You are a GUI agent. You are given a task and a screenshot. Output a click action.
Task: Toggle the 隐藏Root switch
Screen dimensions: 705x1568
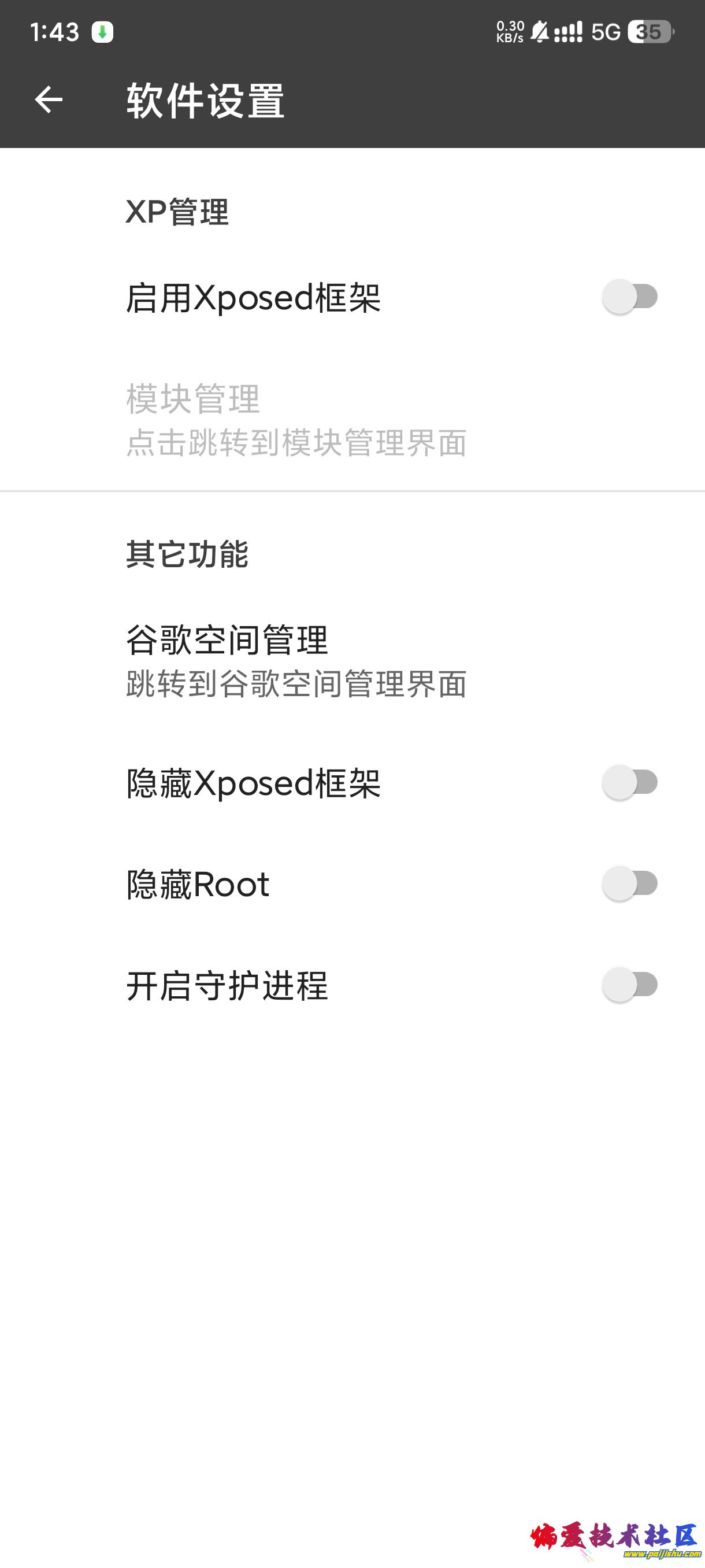pyautogui.click(x=630, y=883)
